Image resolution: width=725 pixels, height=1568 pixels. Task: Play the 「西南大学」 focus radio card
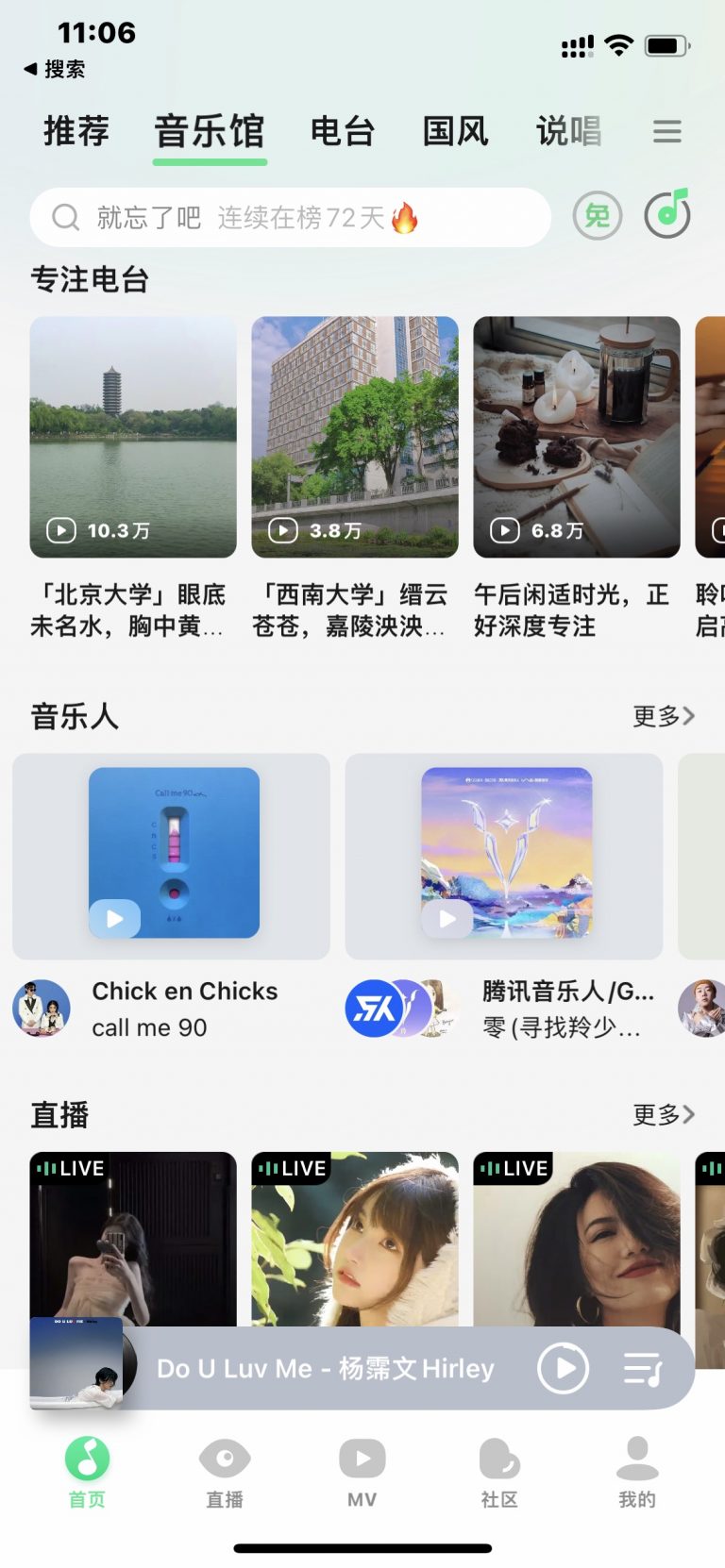(355, 437)
